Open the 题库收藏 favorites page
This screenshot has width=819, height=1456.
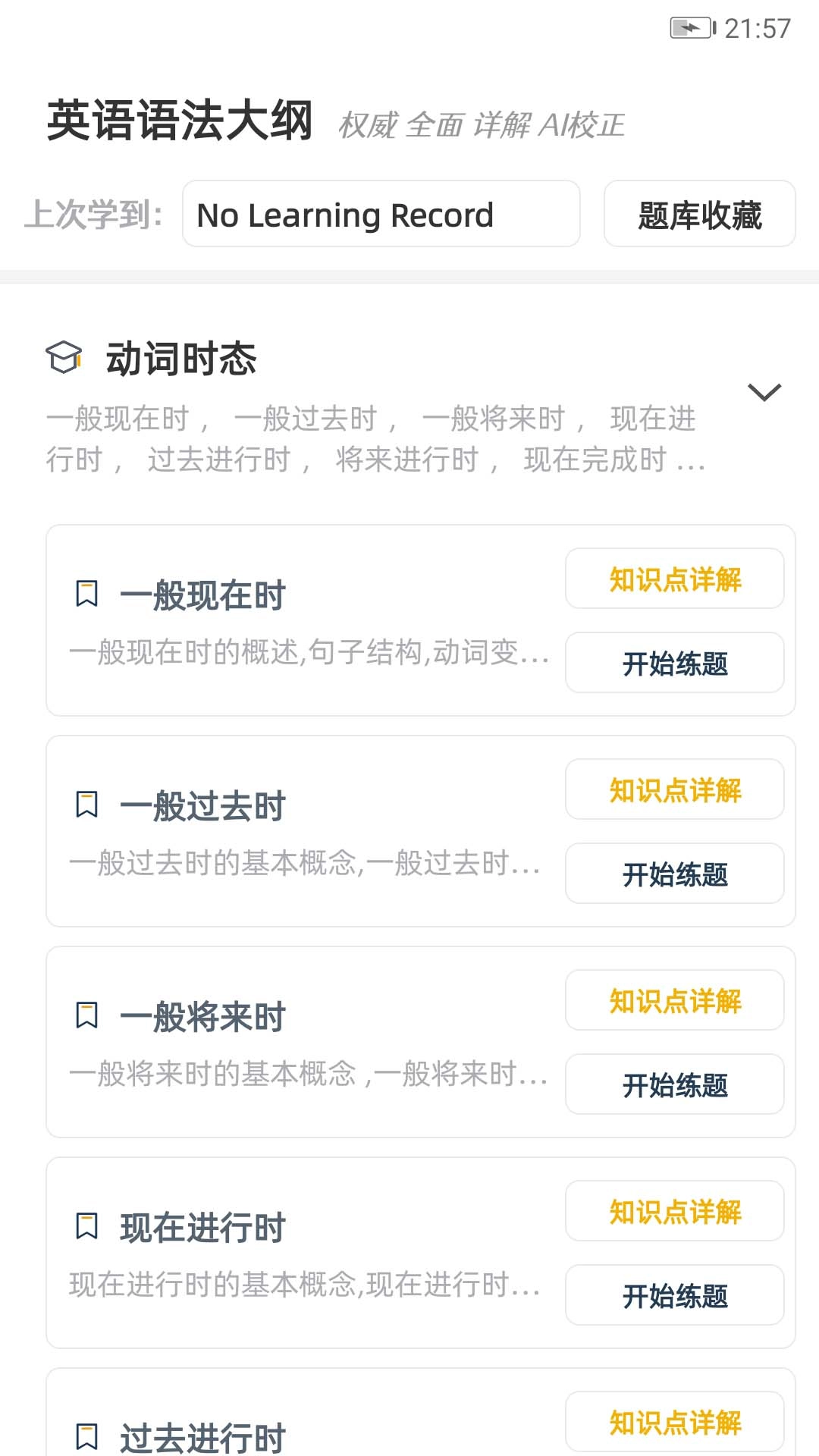coord(698,215)
